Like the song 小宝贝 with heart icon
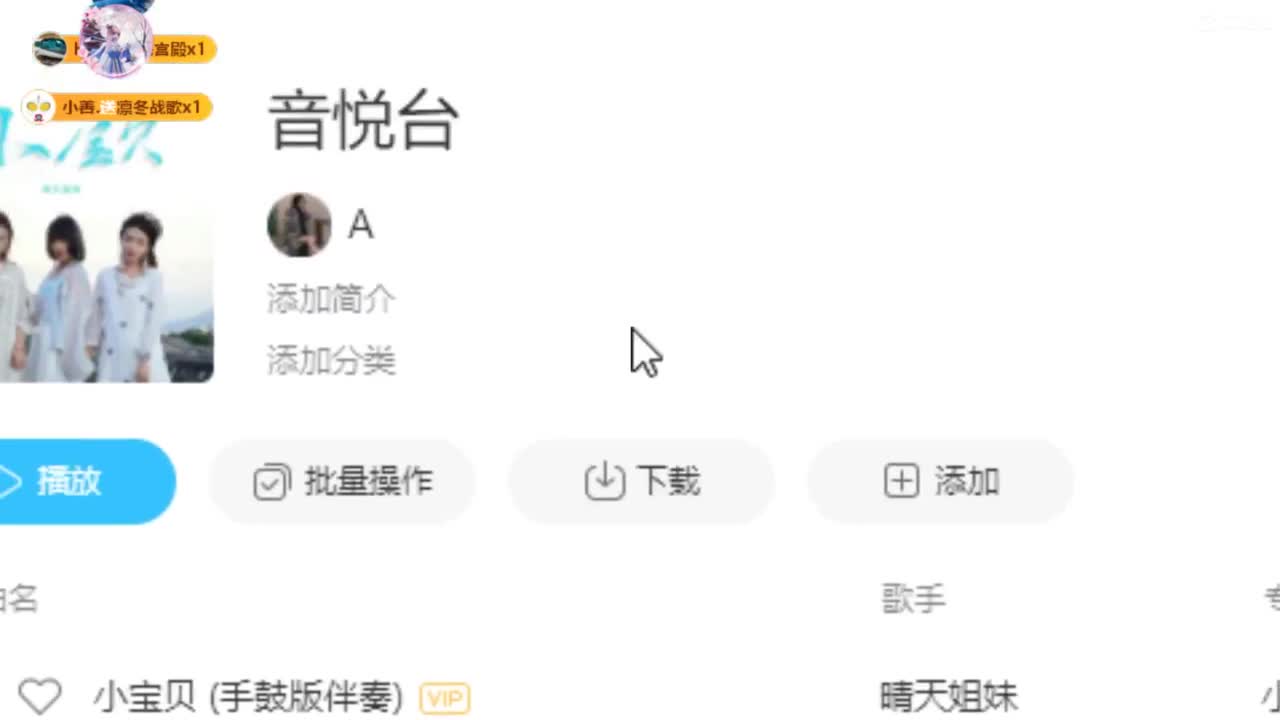The height and width of the screenshot is (720, 1280). point(41,696)
